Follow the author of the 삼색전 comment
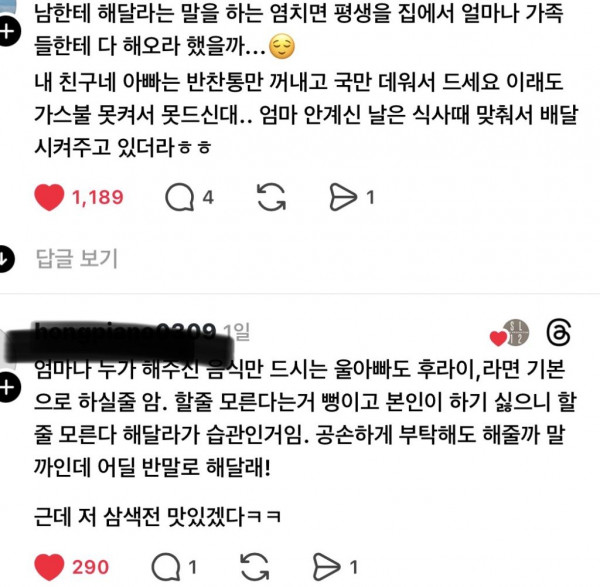600x587 pixels. point(8,388)
